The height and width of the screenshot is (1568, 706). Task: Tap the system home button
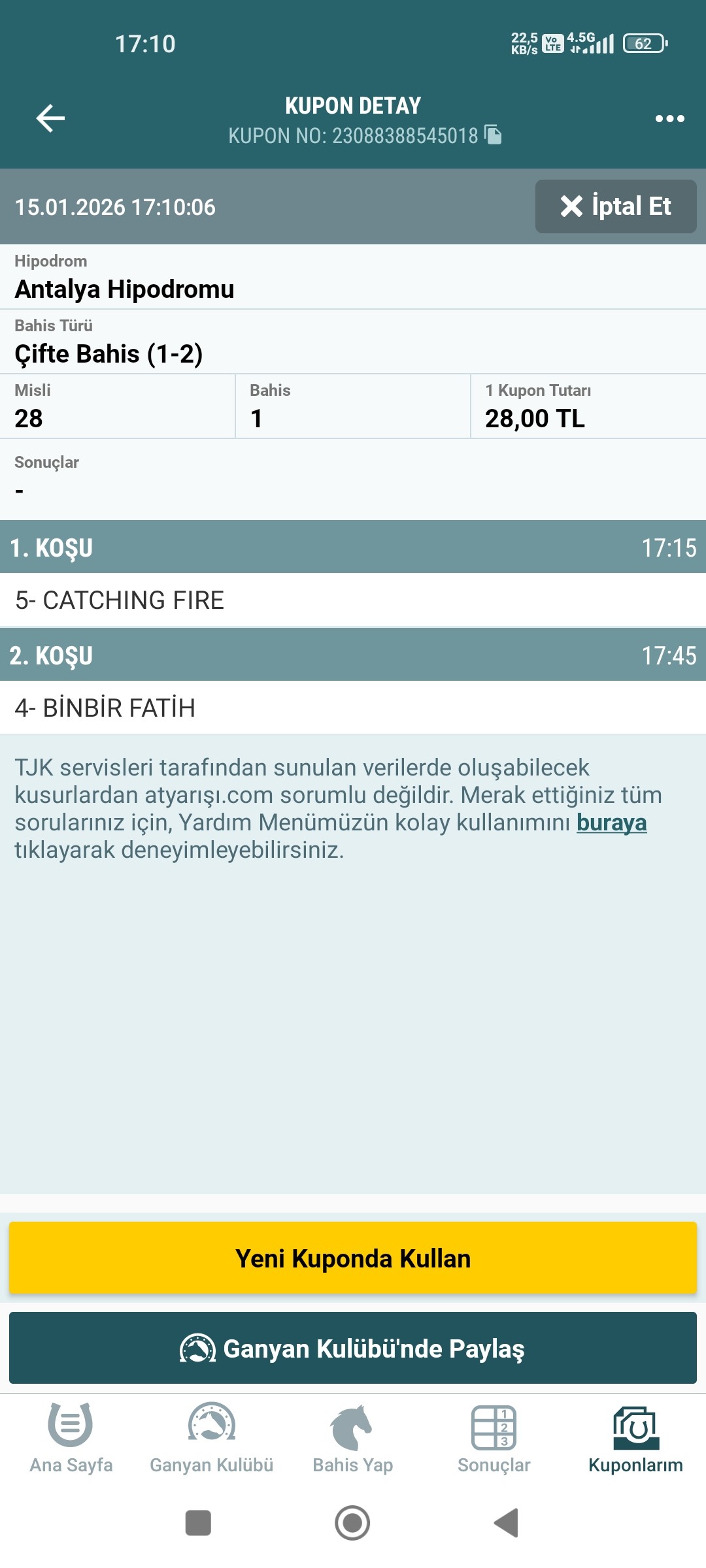point(352,1523)
